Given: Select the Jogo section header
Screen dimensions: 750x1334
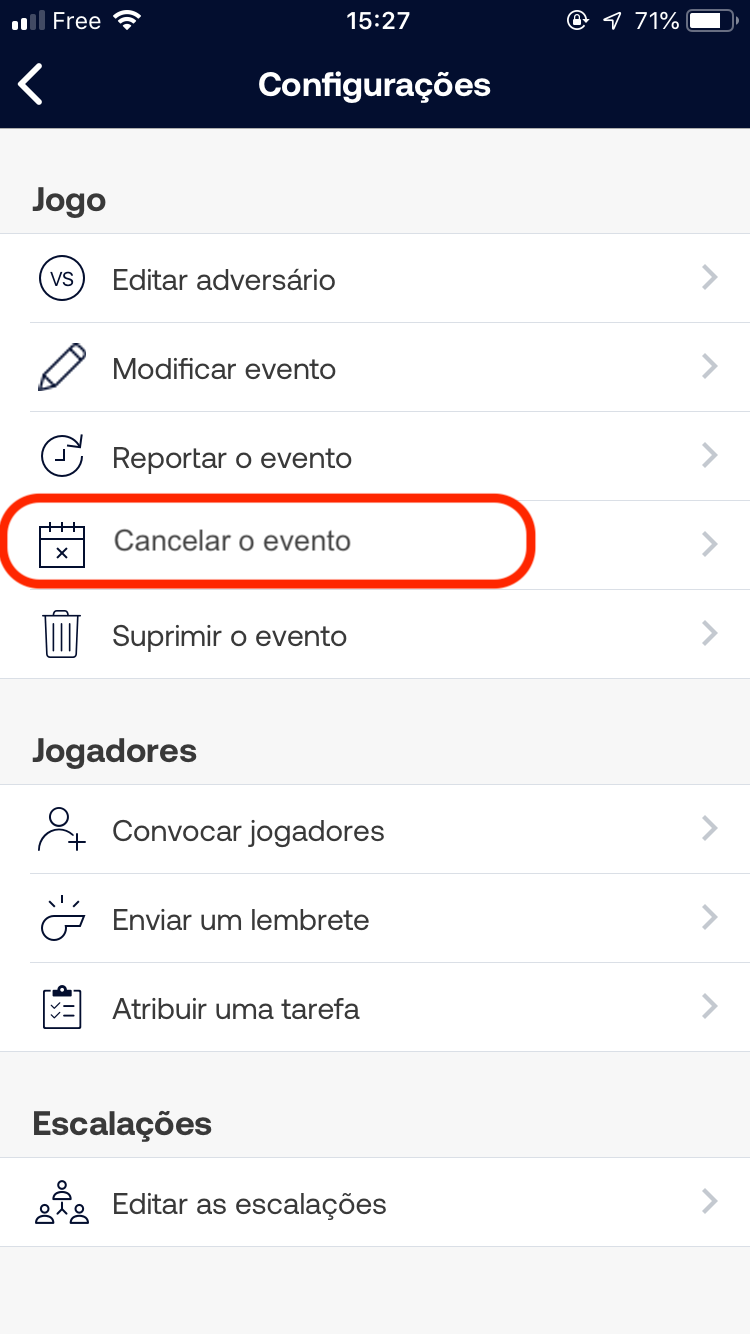Looking at the screenshot, I should click(x=68, y=200).
